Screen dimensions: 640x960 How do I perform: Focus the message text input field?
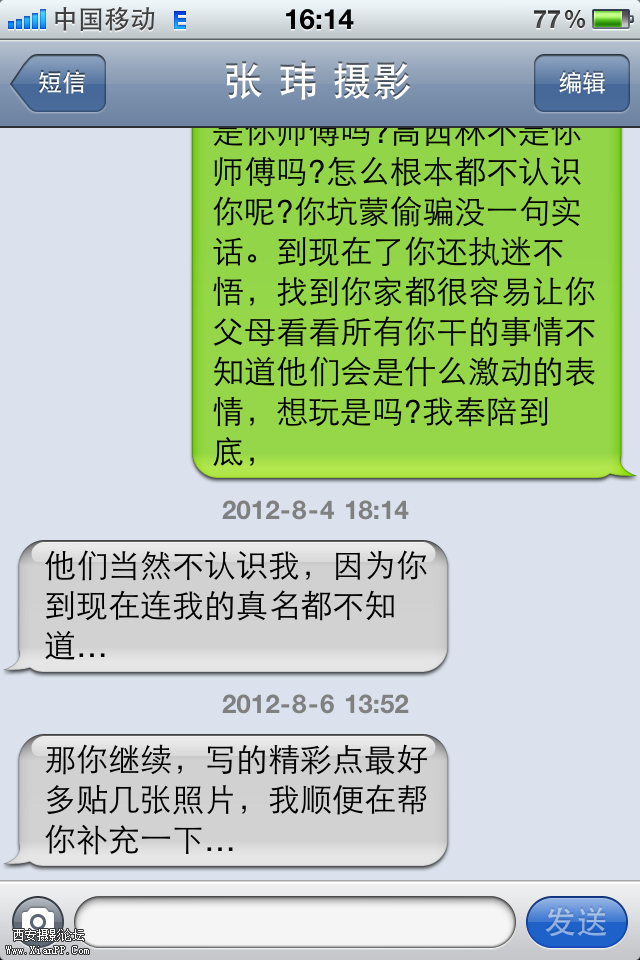(295, 921)
